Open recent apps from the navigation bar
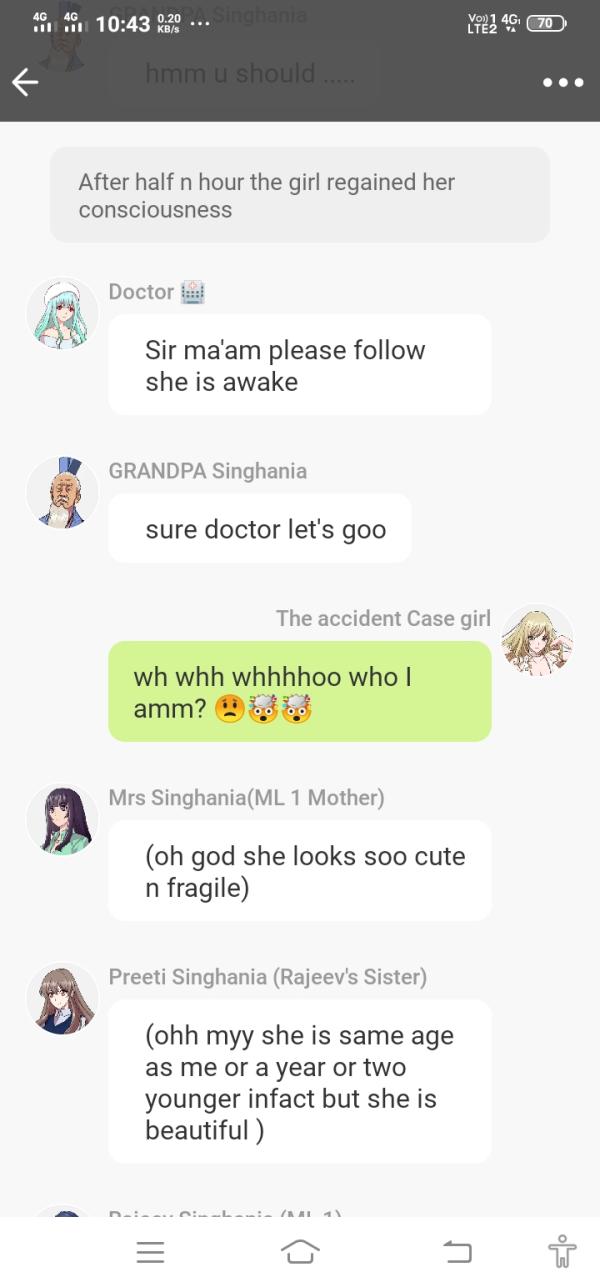This screenshot has height=1287, width=600. click(150, 1251)
